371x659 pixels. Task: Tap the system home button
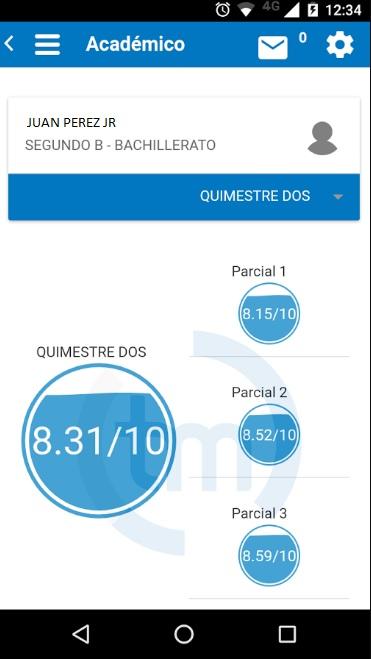tap(184, 634)
